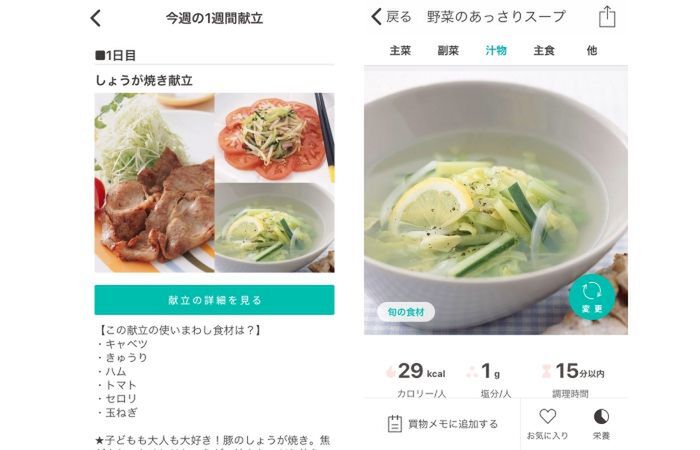Image resolution: width=700 pixels, height=450 pixels.
Task: Switch to the 副菜 tab
Action: pyautogui.click(x=448, y=50)
